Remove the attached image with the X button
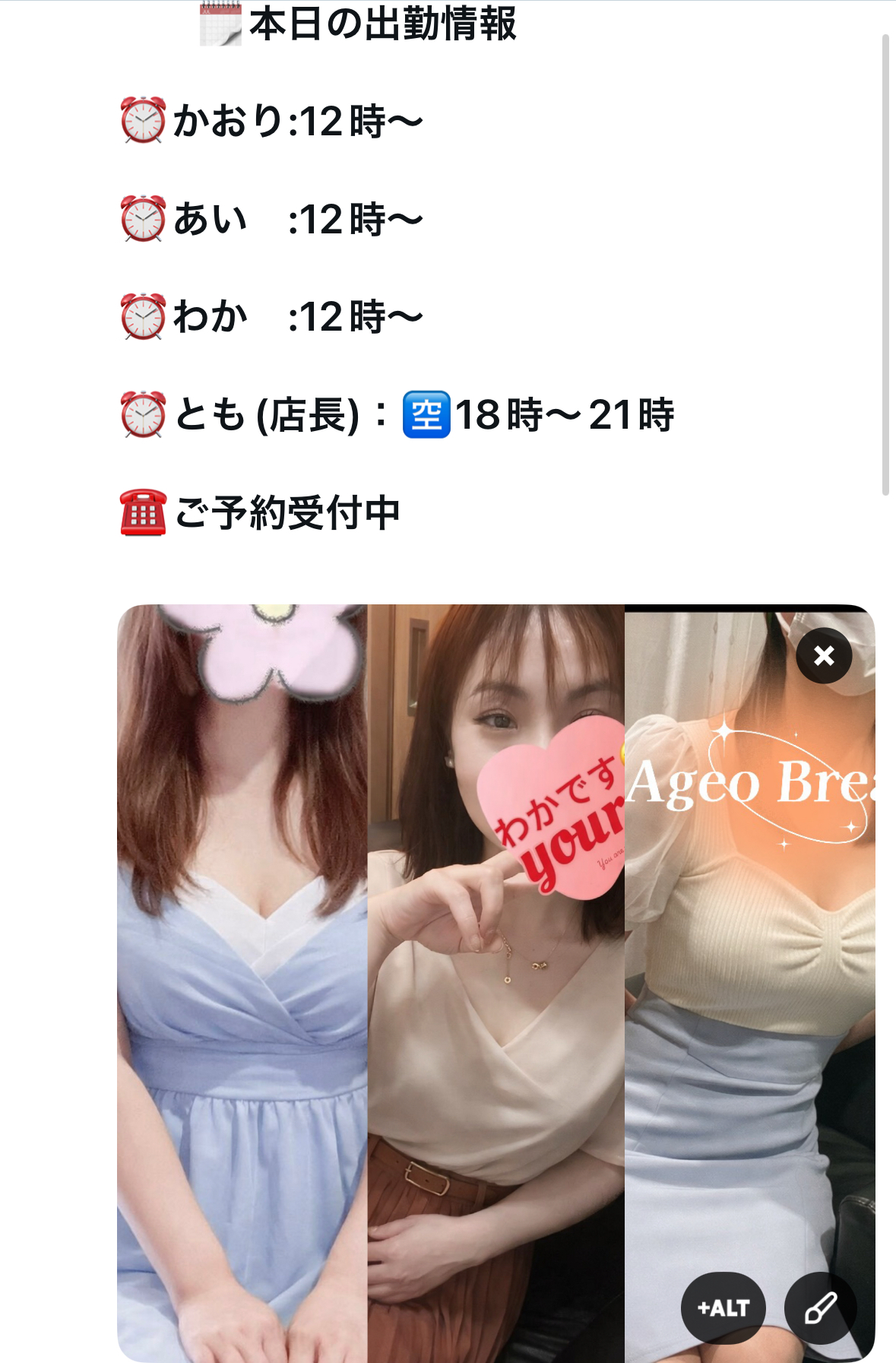Viewport: 896px width, 1363px height. (x=824, y=655)
